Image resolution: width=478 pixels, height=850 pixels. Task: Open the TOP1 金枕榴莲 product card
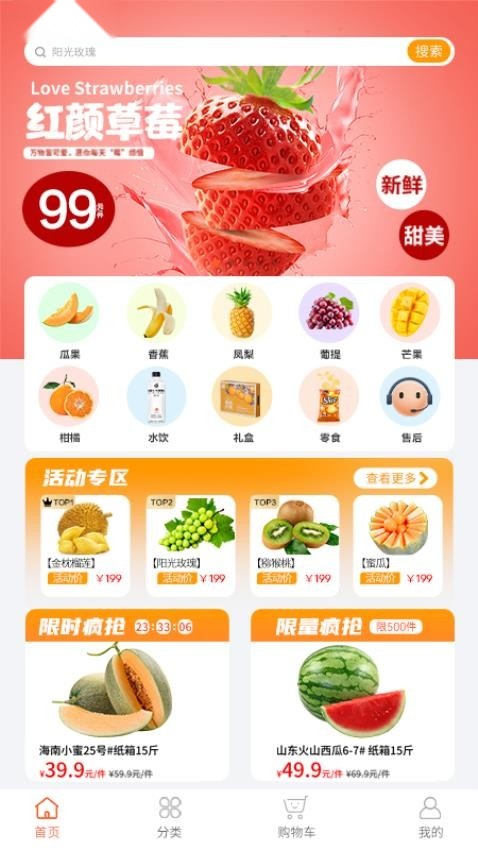(85, 545)
